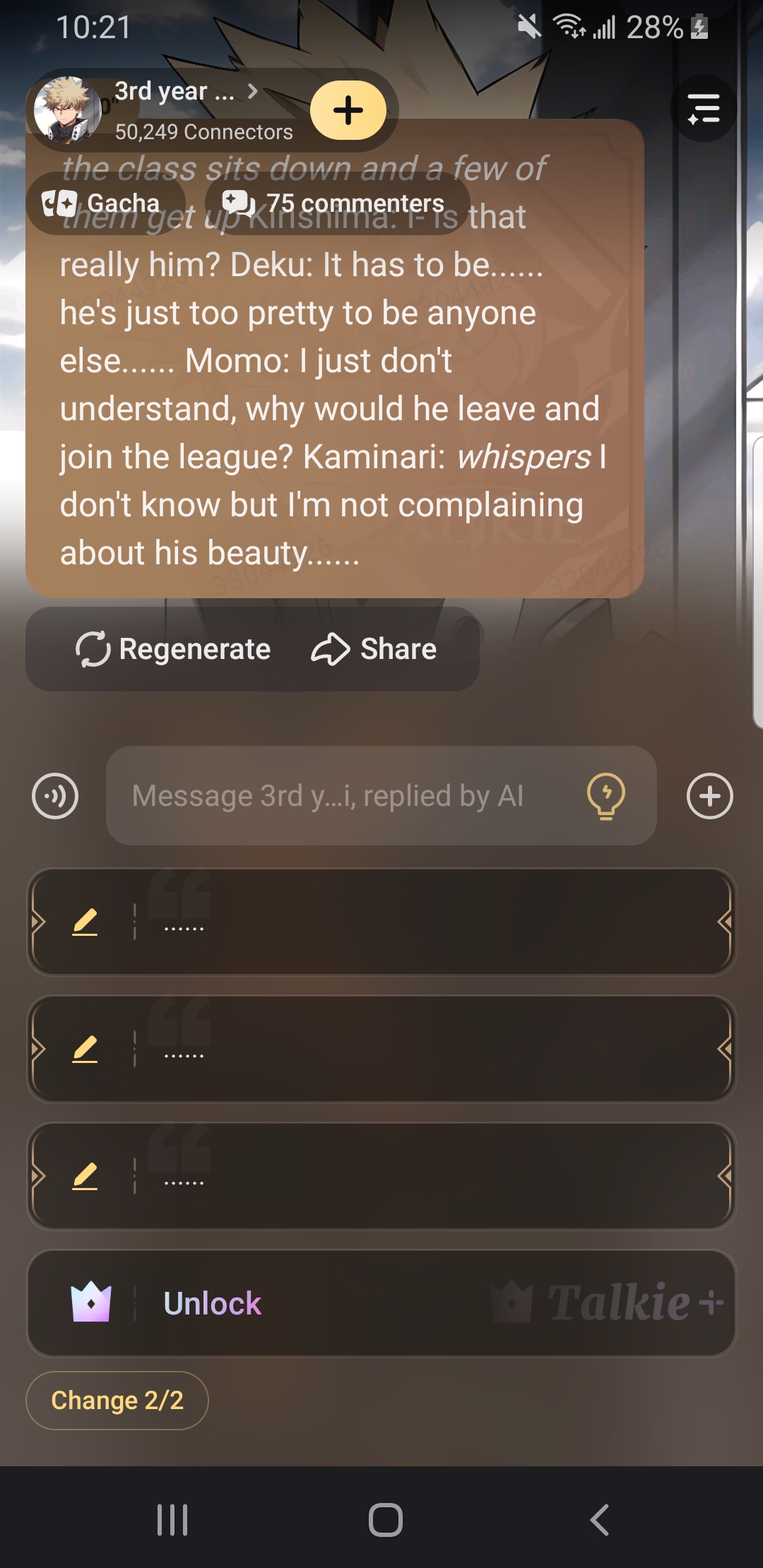View the 75 commenters
The height and width of the screenshot is (1568, 763).
pyautogui.click(x=336, y=203)
